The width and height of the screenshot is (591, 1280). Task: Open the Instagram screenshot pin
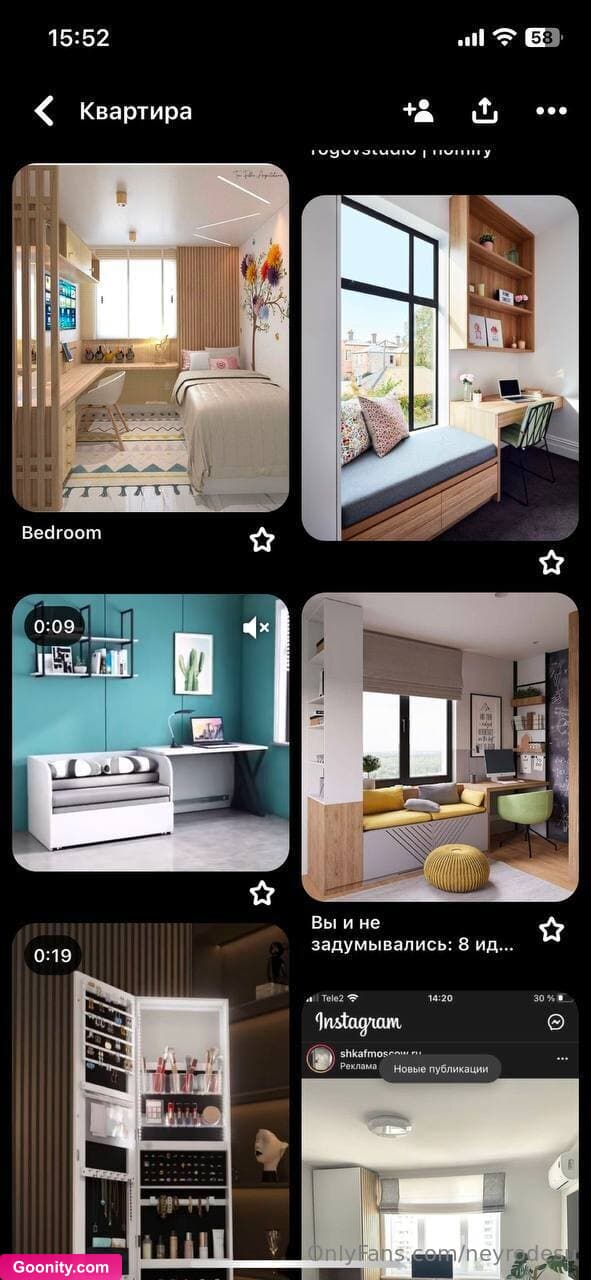(440, 1135)
